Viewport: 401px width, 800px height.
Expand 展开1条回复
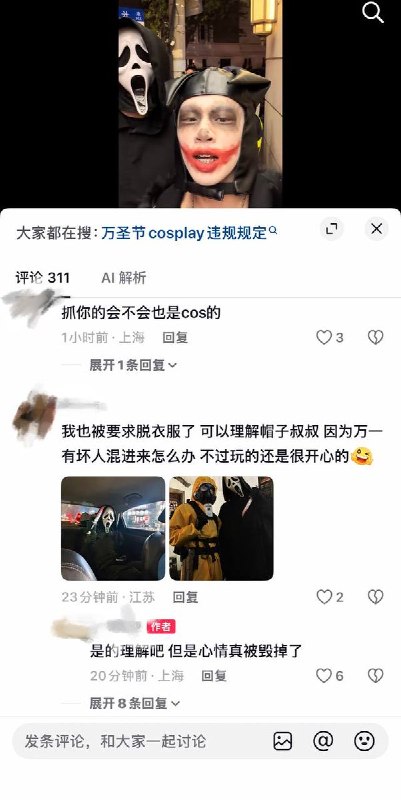tap(133, 365)
